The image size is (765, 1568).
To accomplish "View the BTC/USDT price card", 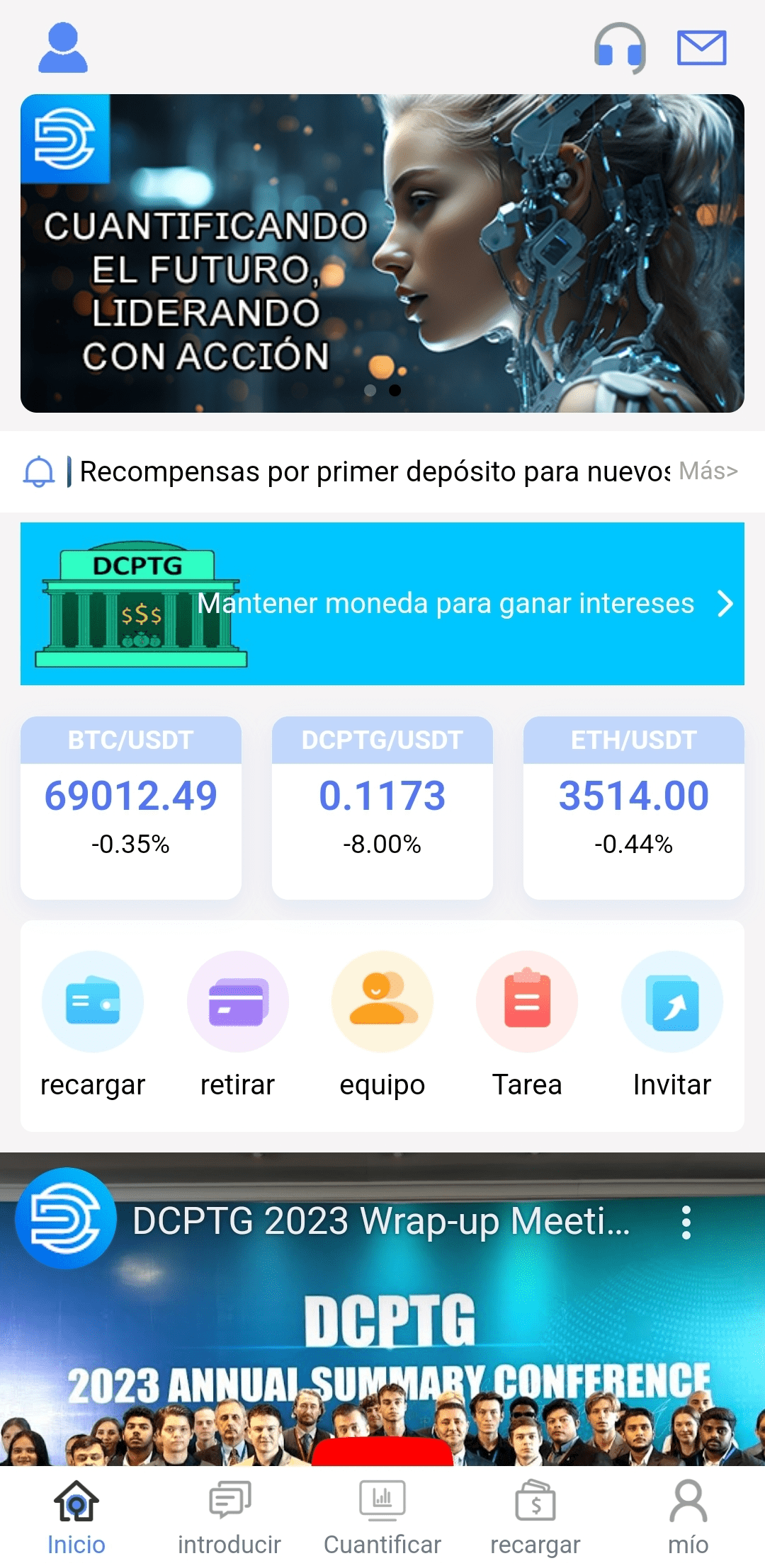I will pos(131,807).
